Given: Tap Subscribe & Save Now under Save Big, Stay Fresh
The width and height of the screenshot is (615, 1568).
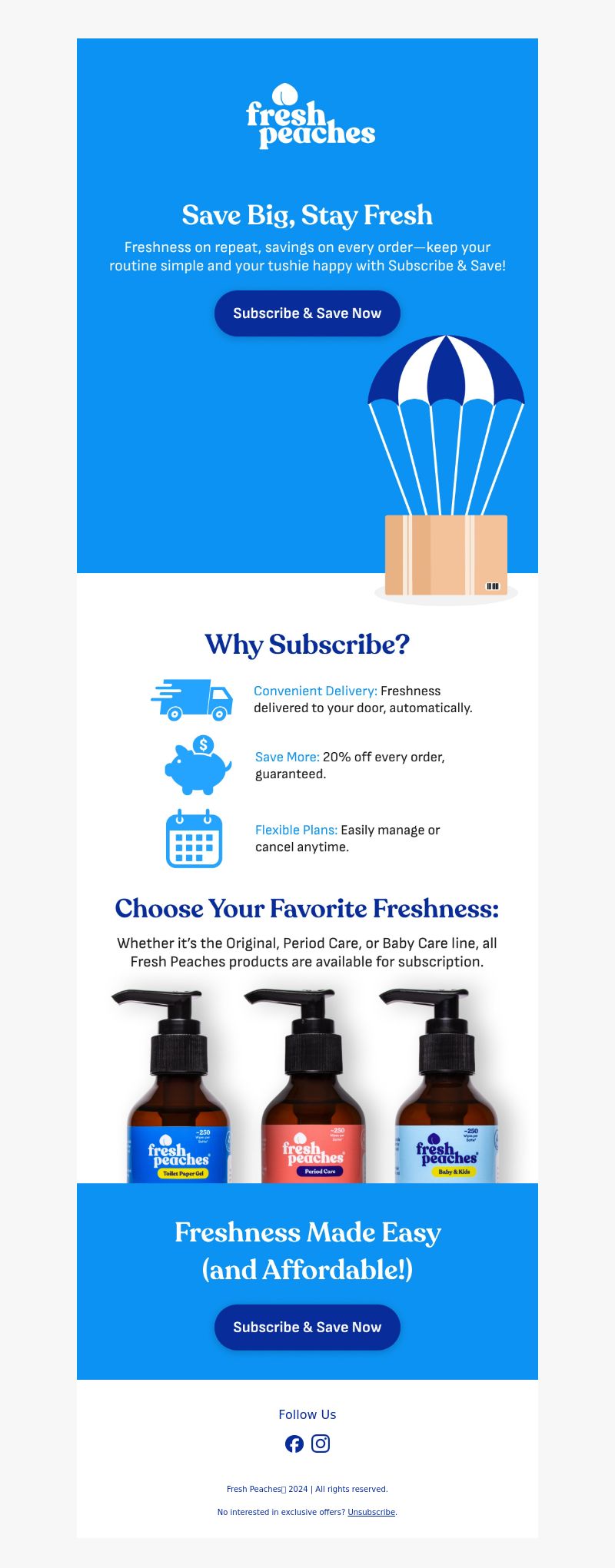Looking at the screenshot, I should click(x=307, y=313).
